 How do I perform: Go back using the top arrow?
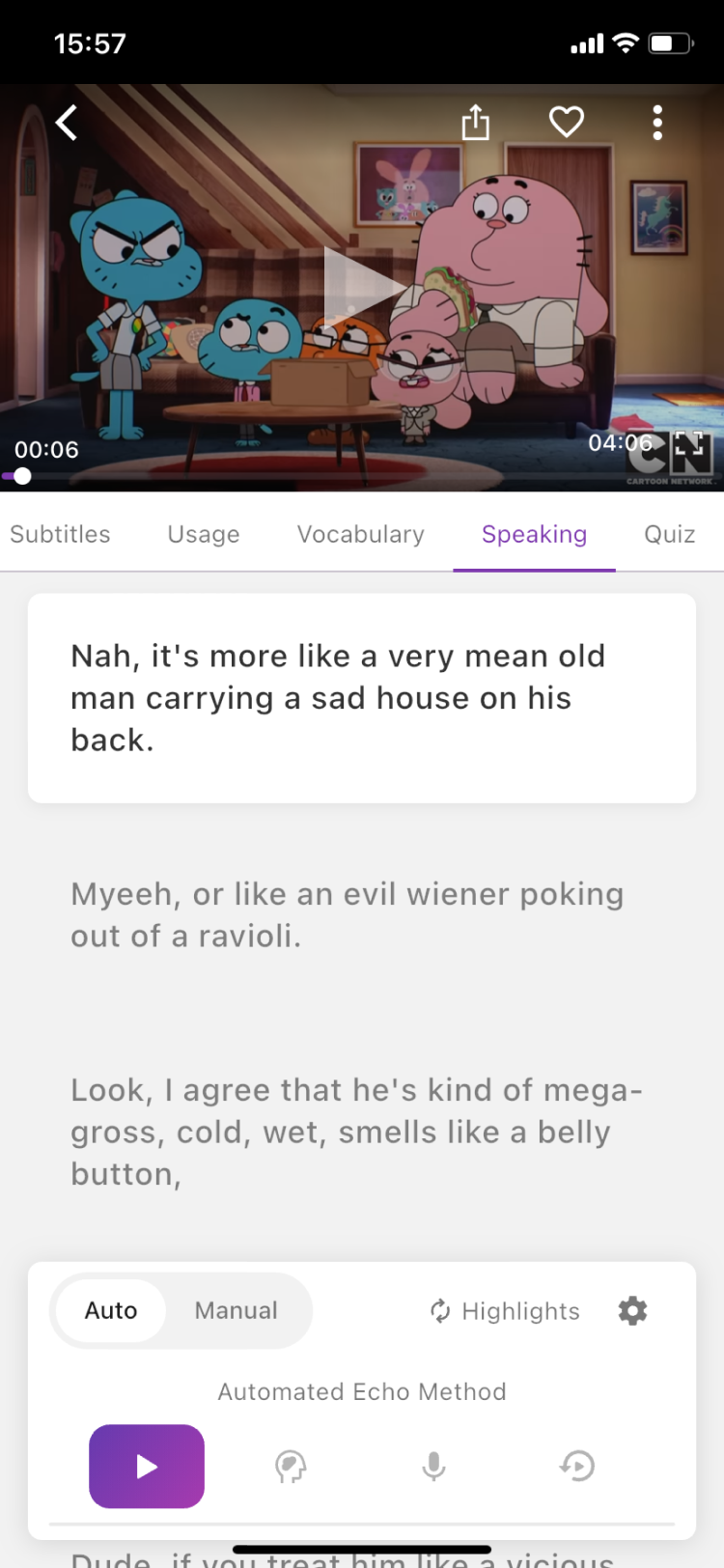point(67,123)
